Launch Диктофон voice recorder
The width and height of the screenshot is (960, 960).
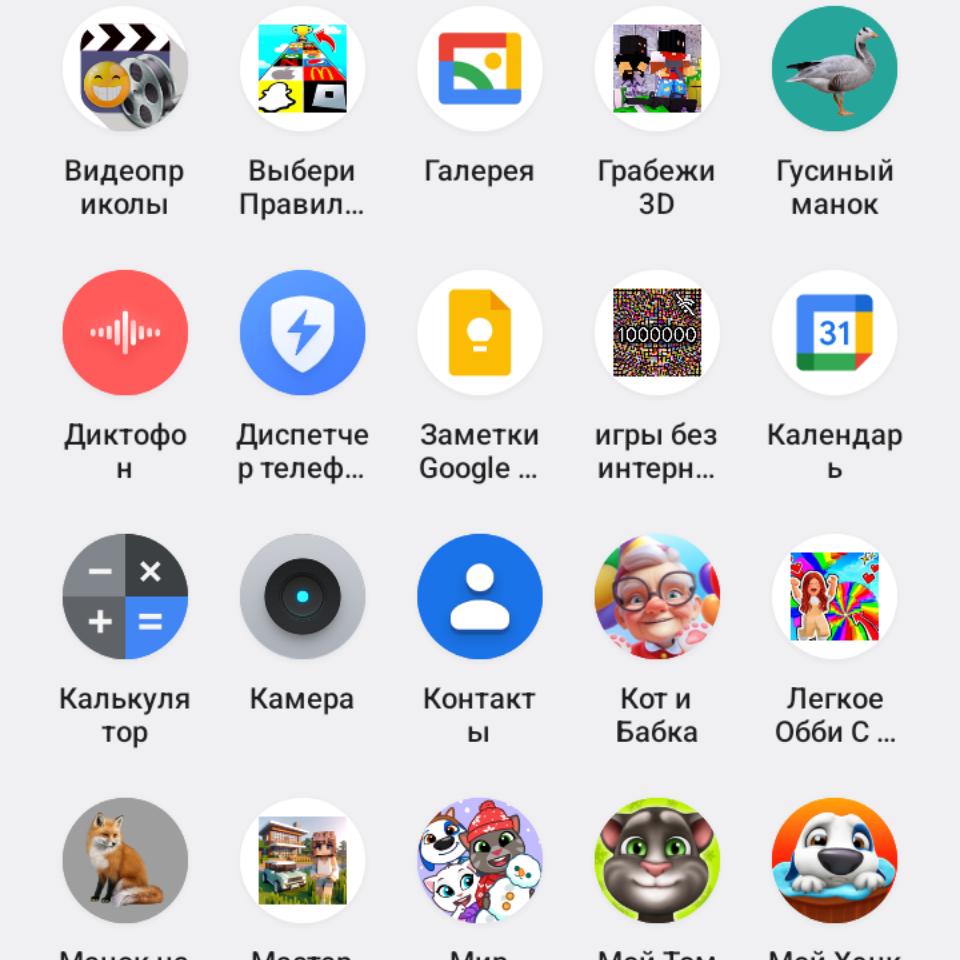point(125,333)
